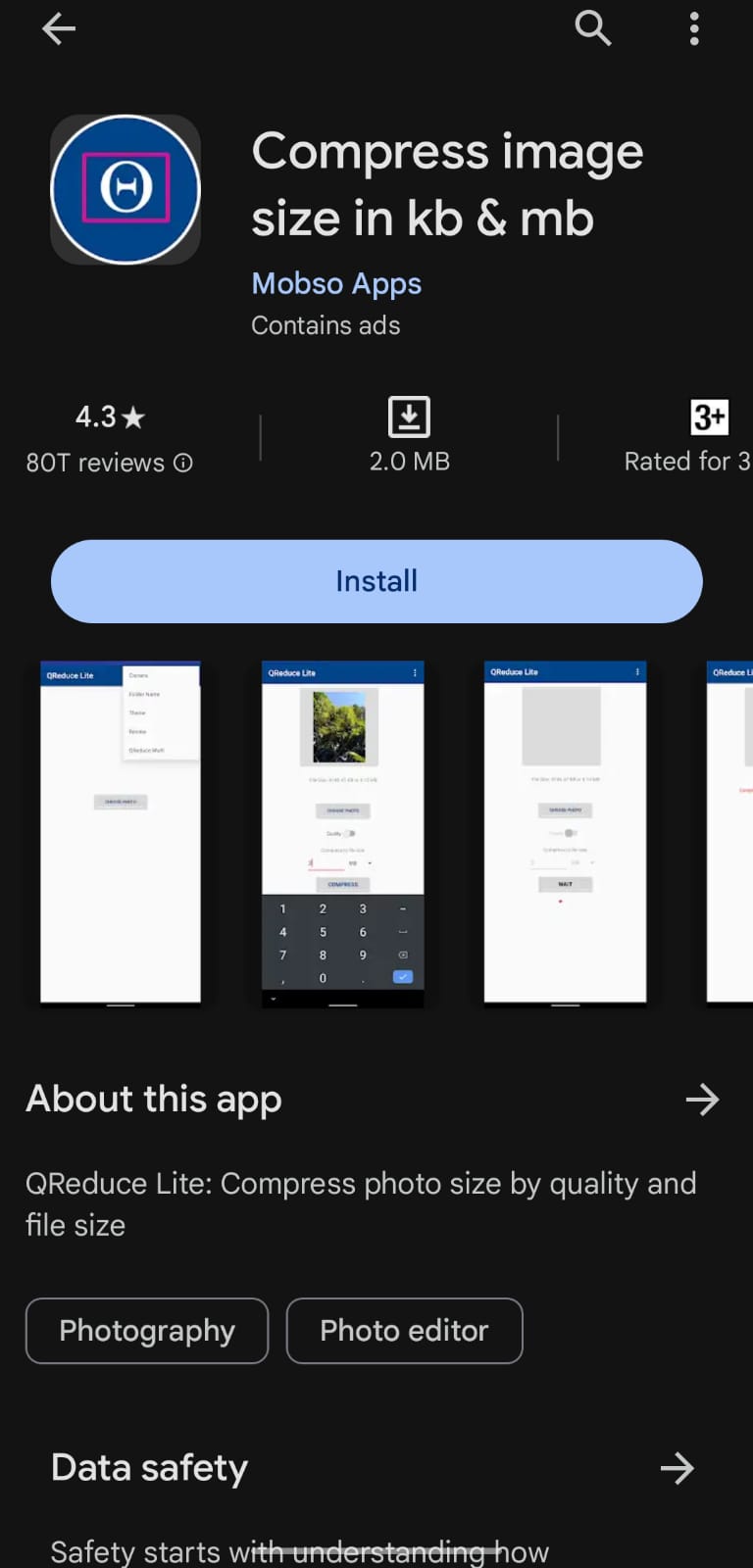Select the Photo editor chip
This screenshot has width=753, height=1568.
tap(404, 1331)
